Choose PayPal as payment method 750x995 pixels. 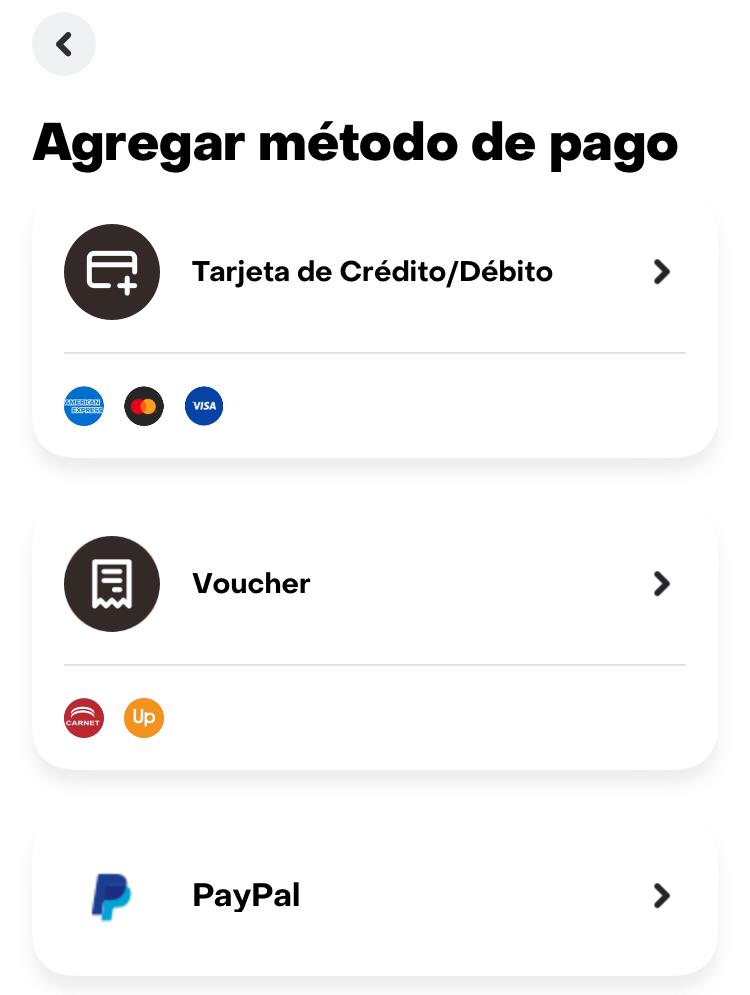pyautogui.click(x=375, y=896)
